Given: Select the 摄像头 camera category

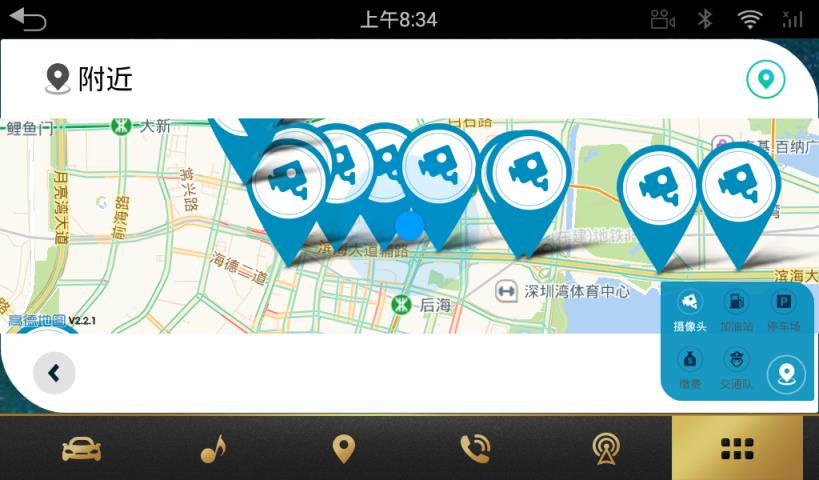Looking at the screenshot, I should click(689, 309).
